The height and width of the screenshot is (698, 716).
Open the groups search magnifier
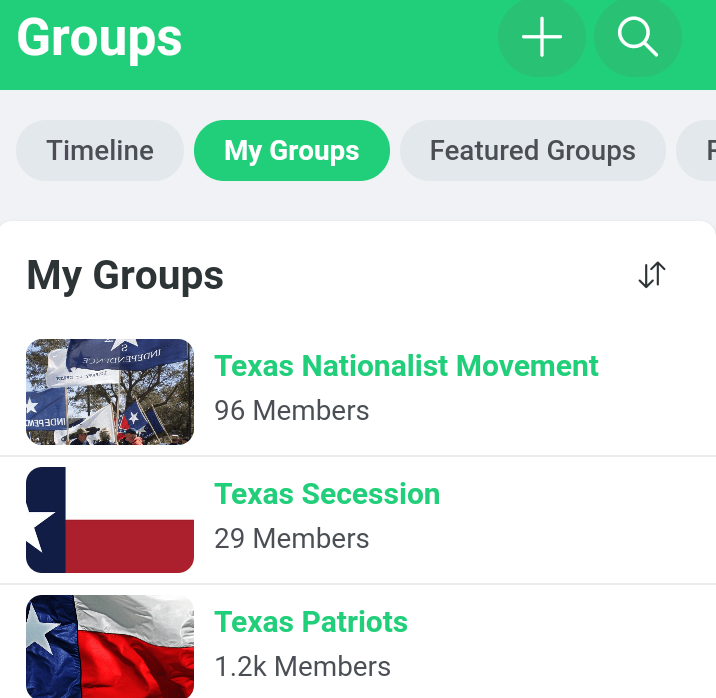pyautogui.click(x=637, y=38)
